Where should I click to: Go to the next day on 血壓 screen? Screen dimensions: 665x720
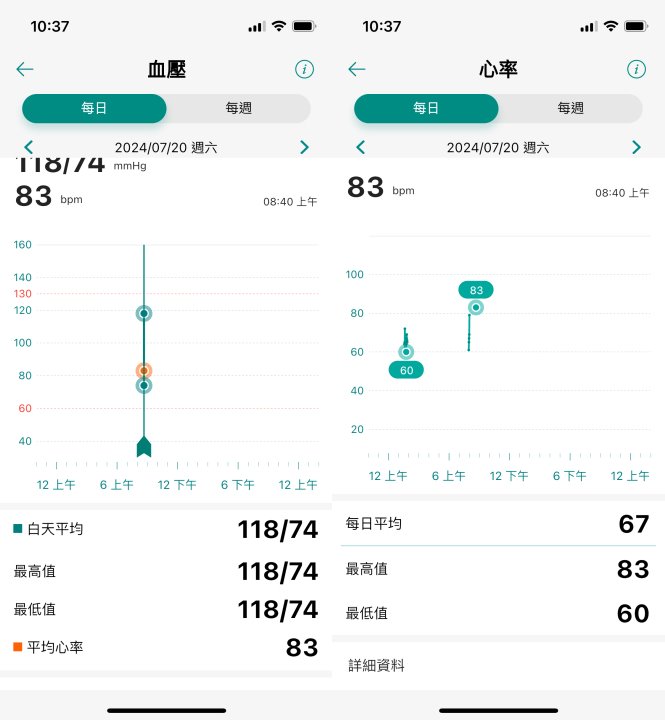click(304, 147)
